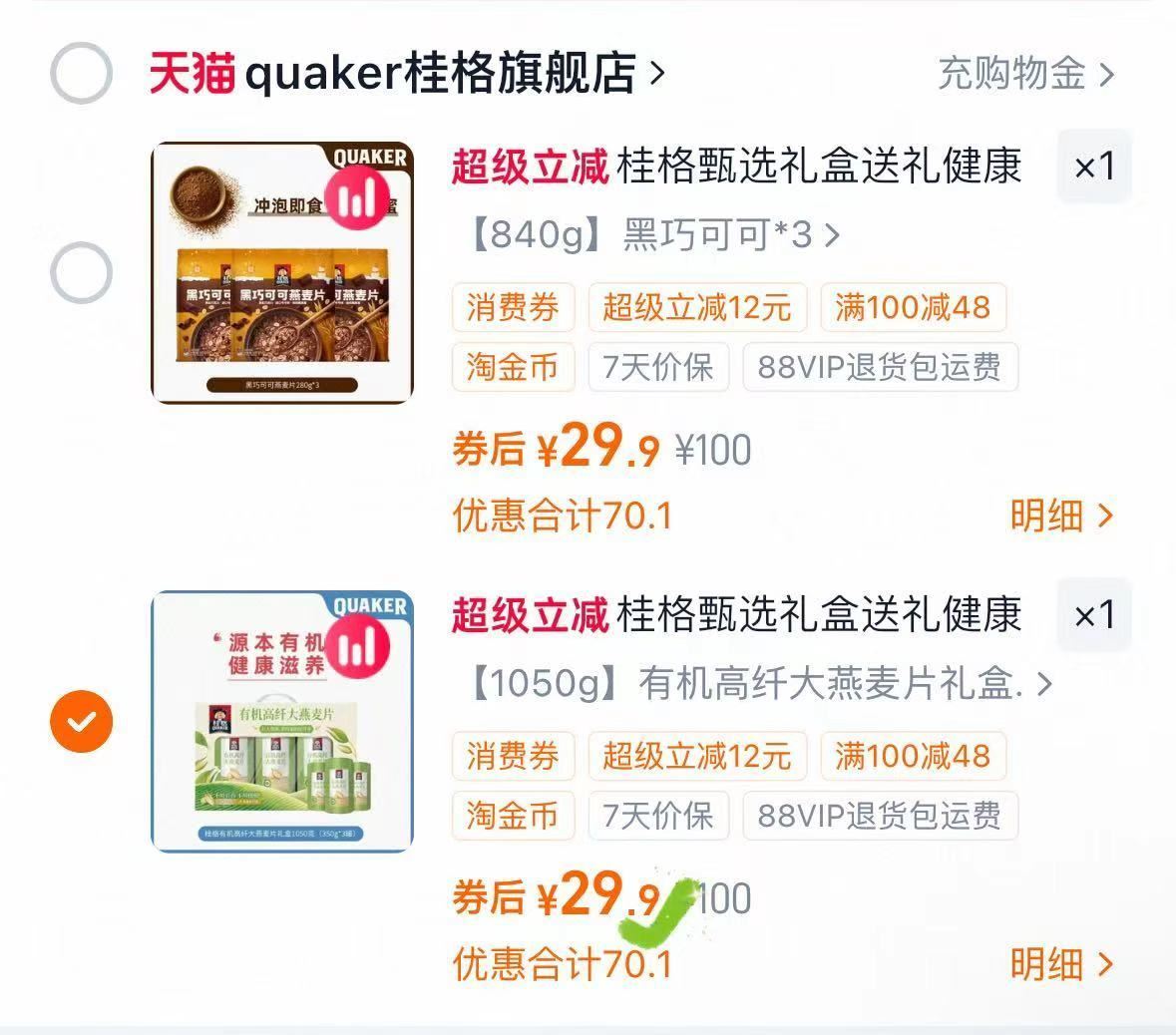View 明细 discount details for 黑巧可可 item
This screenshot has height=1035, width=1176.
[x=1060, y=516]
